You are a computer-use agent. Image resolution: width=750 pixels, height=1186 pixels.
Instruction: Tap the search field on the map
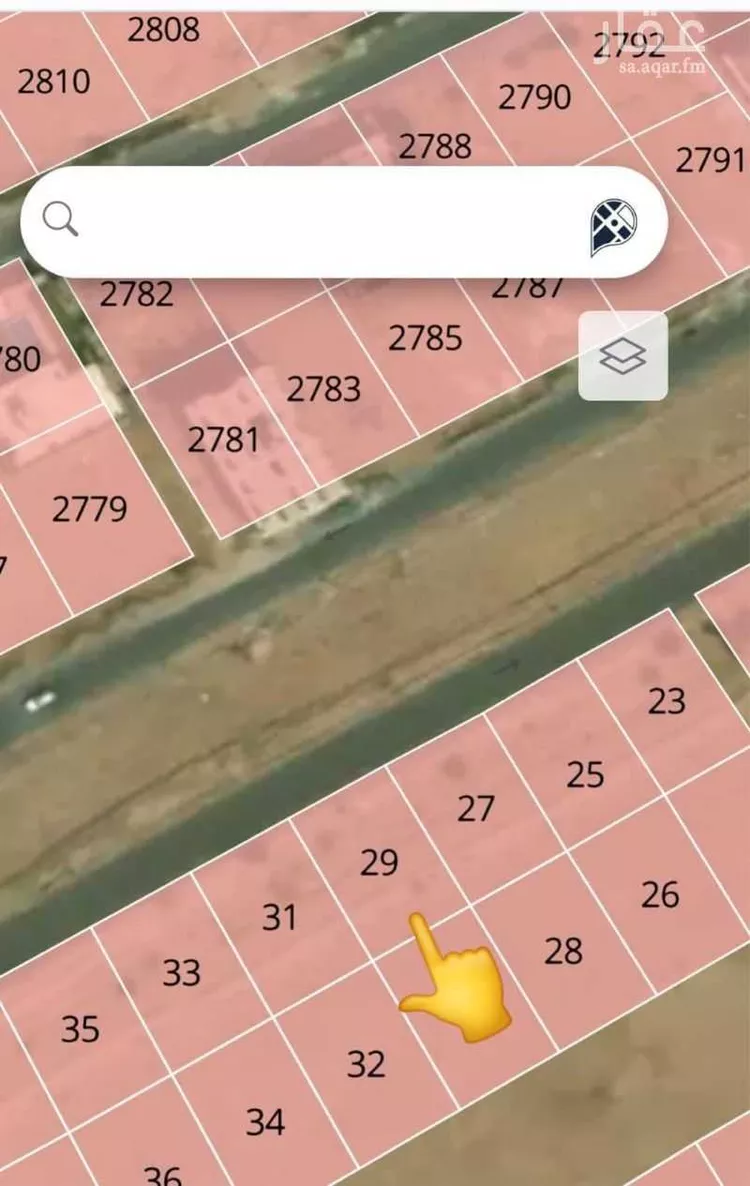pyautogui.click(x=320, y=221)
